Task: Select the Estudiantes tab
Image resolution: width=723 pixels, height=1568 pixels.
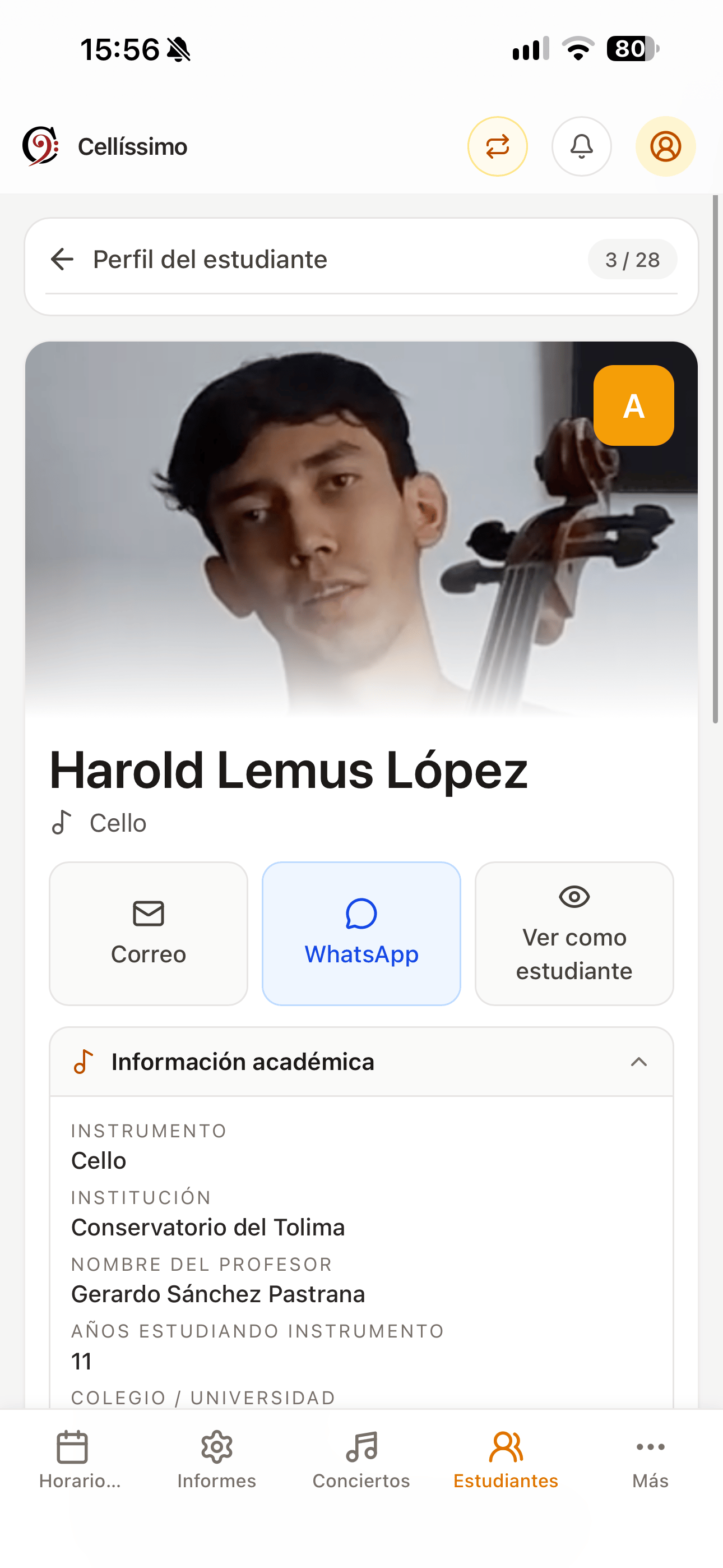Action: coord(506,1459)
